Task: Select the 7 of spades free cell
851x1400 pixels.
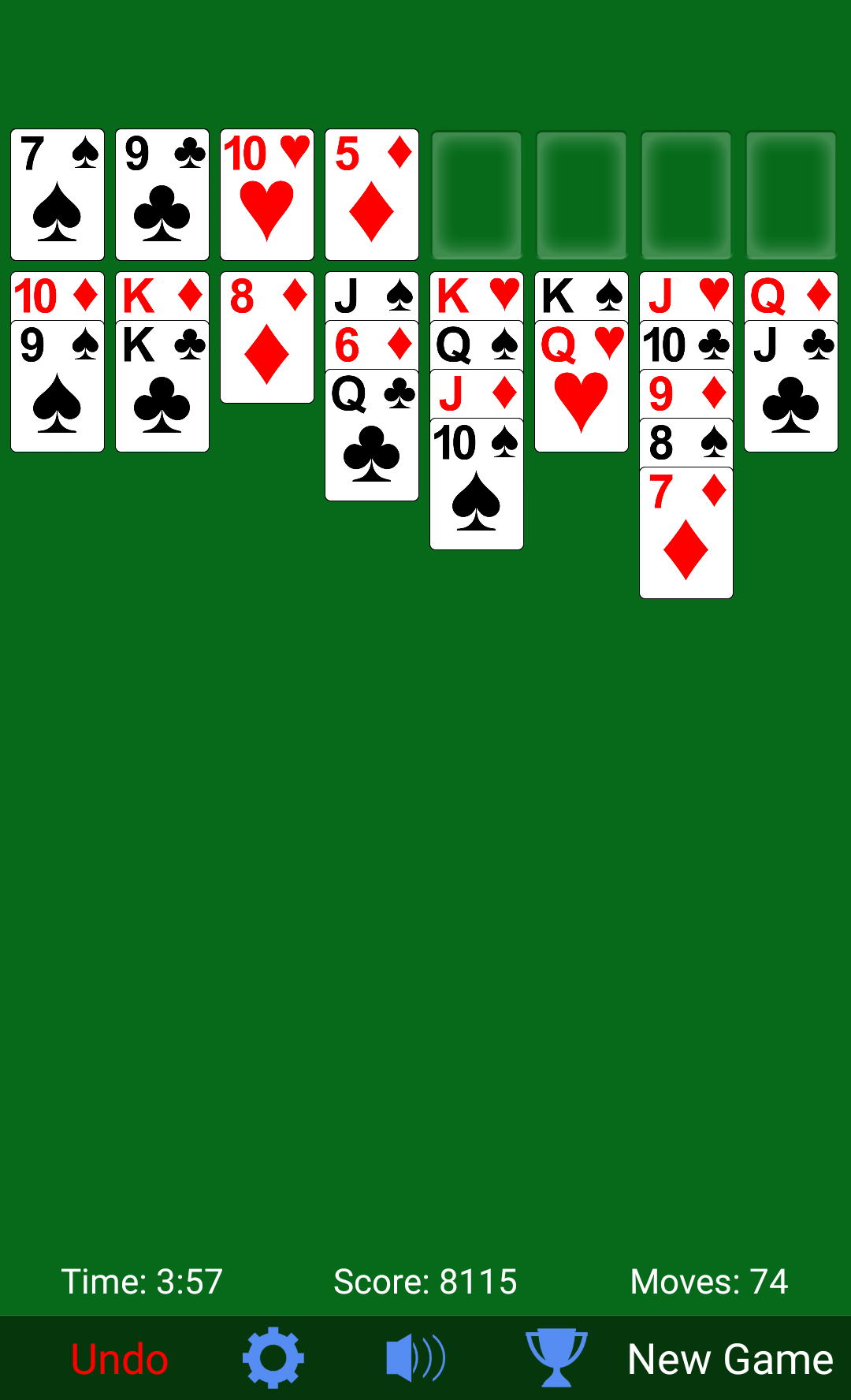Action: click(58, 195)
